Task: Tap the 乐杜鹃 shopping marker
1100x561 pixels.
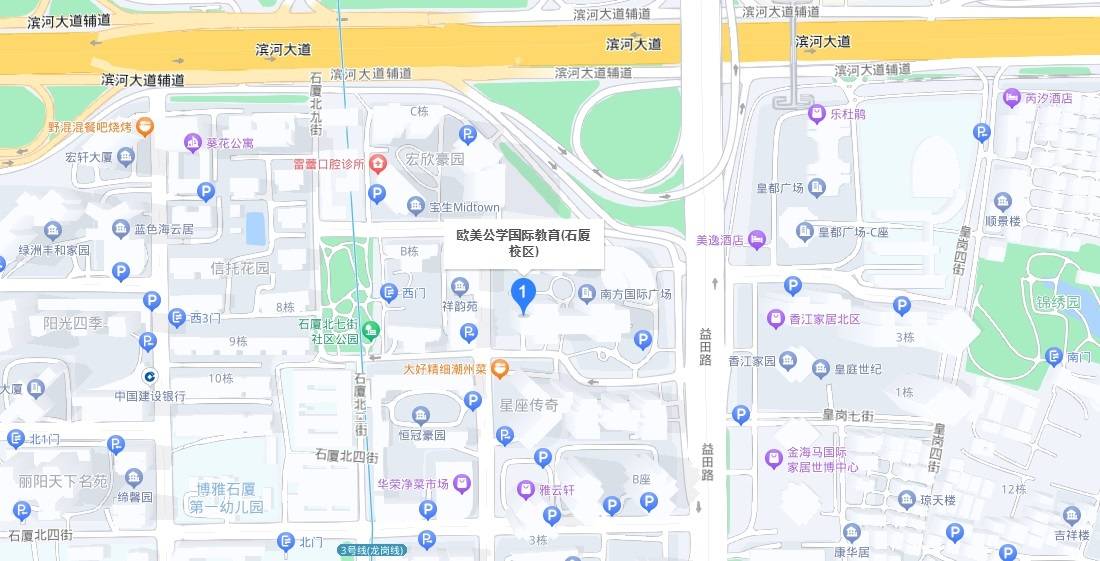Action: click(x=817, y=114)
